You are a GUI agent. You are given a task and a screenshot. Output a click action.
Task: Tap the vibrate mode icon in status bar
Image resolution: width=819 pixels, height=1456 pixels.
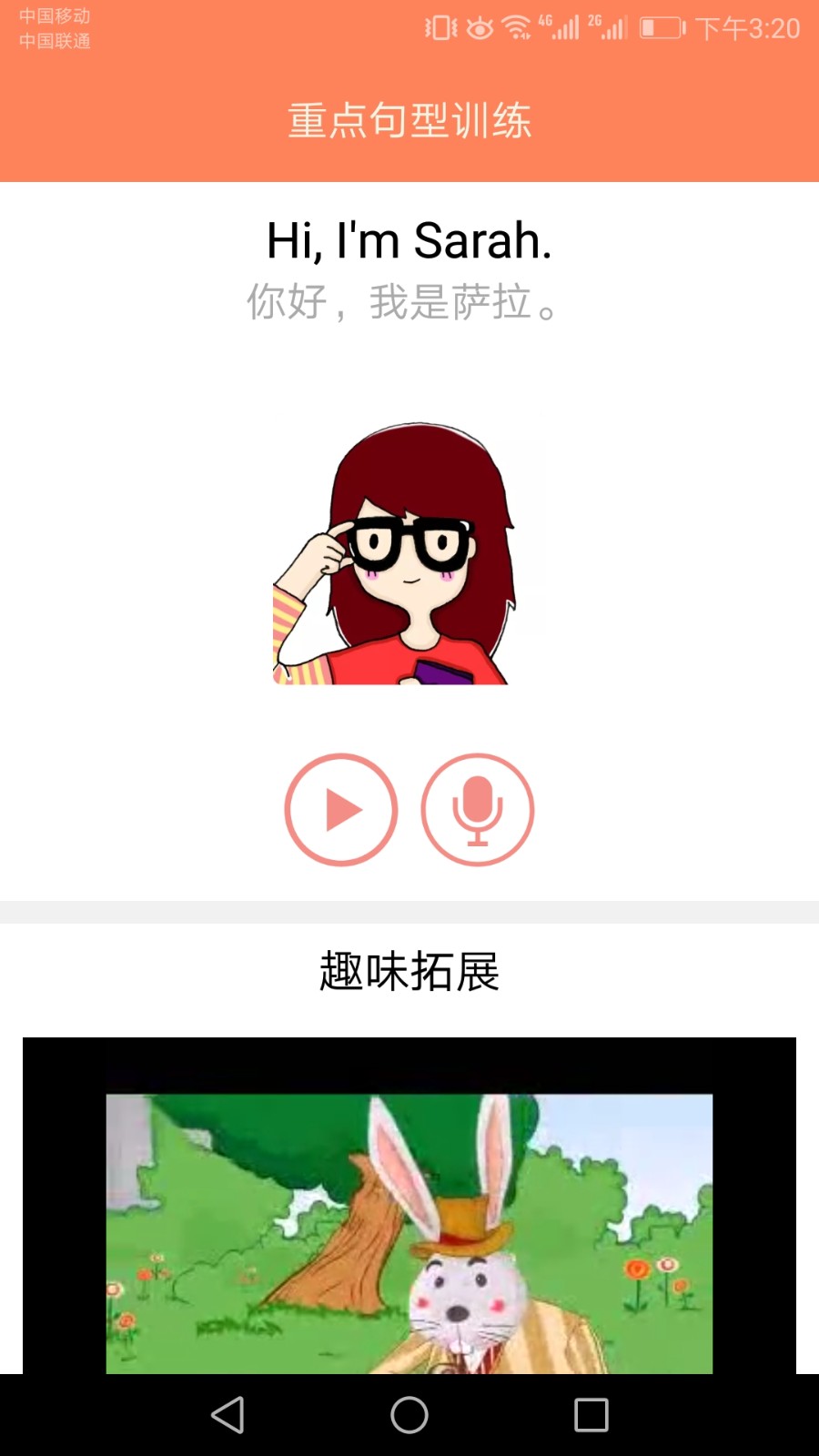tap(439, 27)
